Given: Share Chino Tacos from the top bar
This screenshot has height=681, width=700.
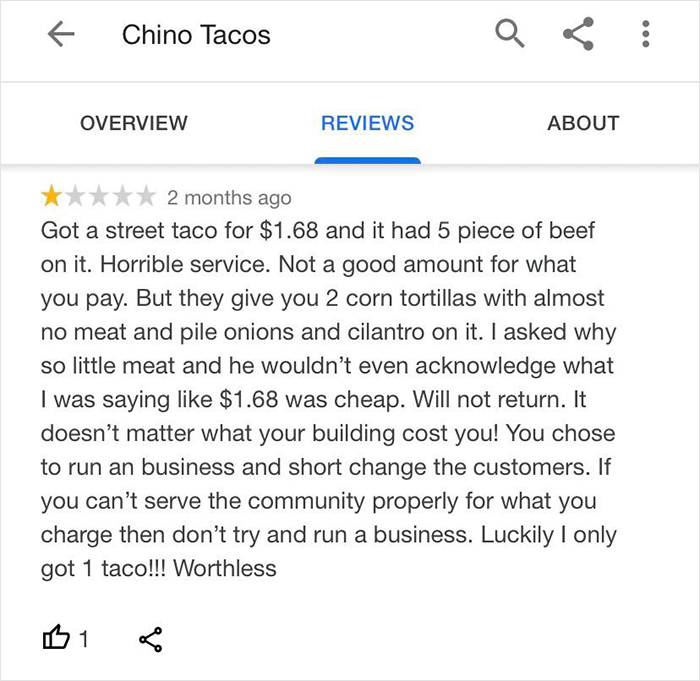Looking at the screenshot, I should [577, 35].
